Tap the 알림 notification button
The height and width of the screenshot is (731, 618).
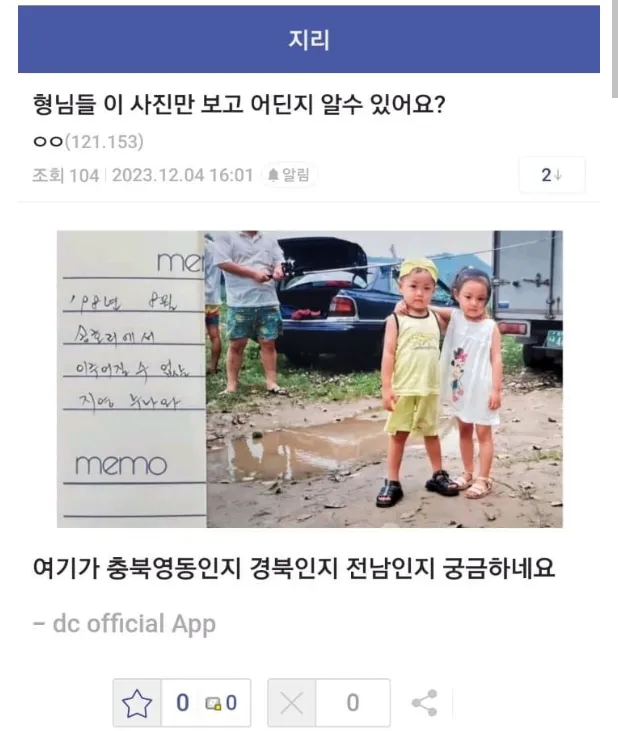coord(289,175)
